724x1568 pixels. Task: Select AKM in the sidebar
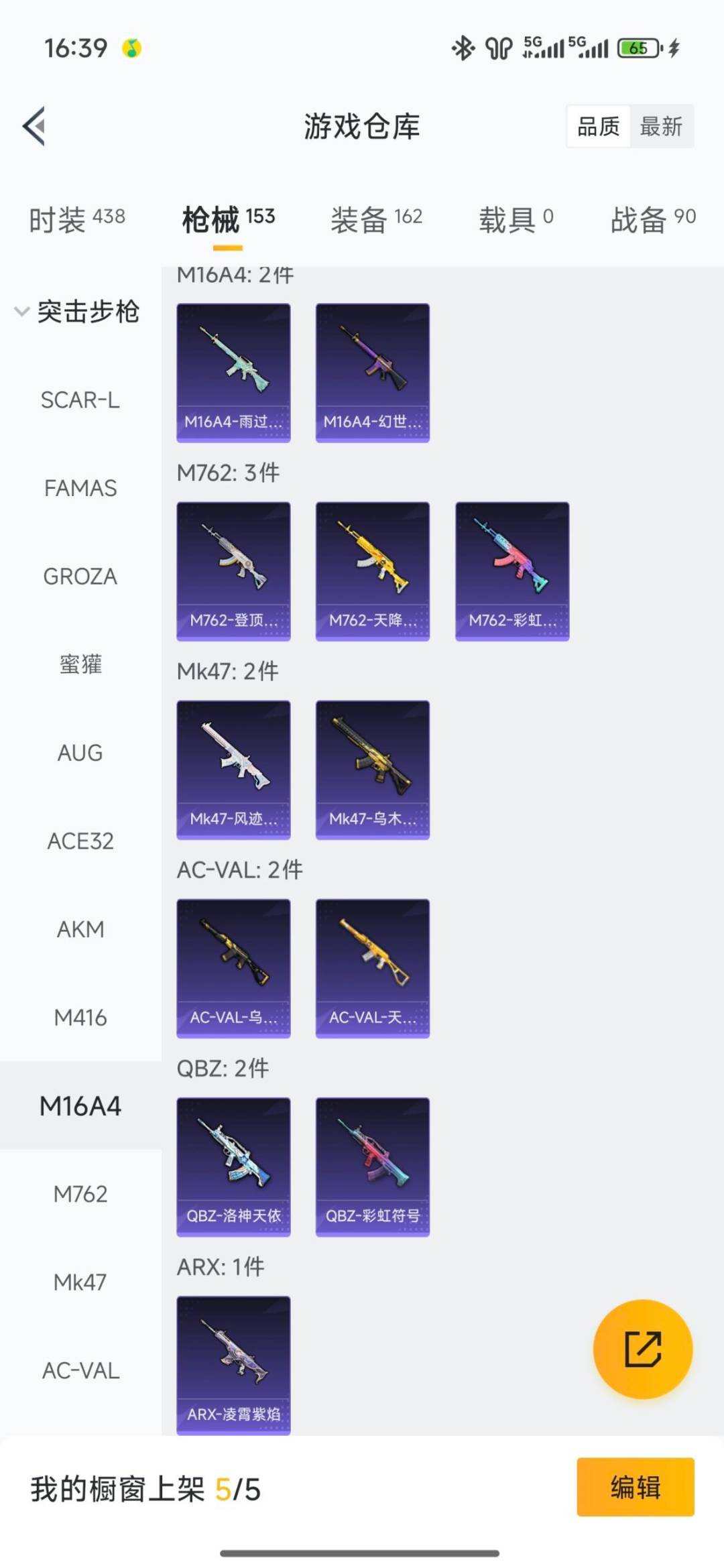pyautogui.click(x=80, y=929)
